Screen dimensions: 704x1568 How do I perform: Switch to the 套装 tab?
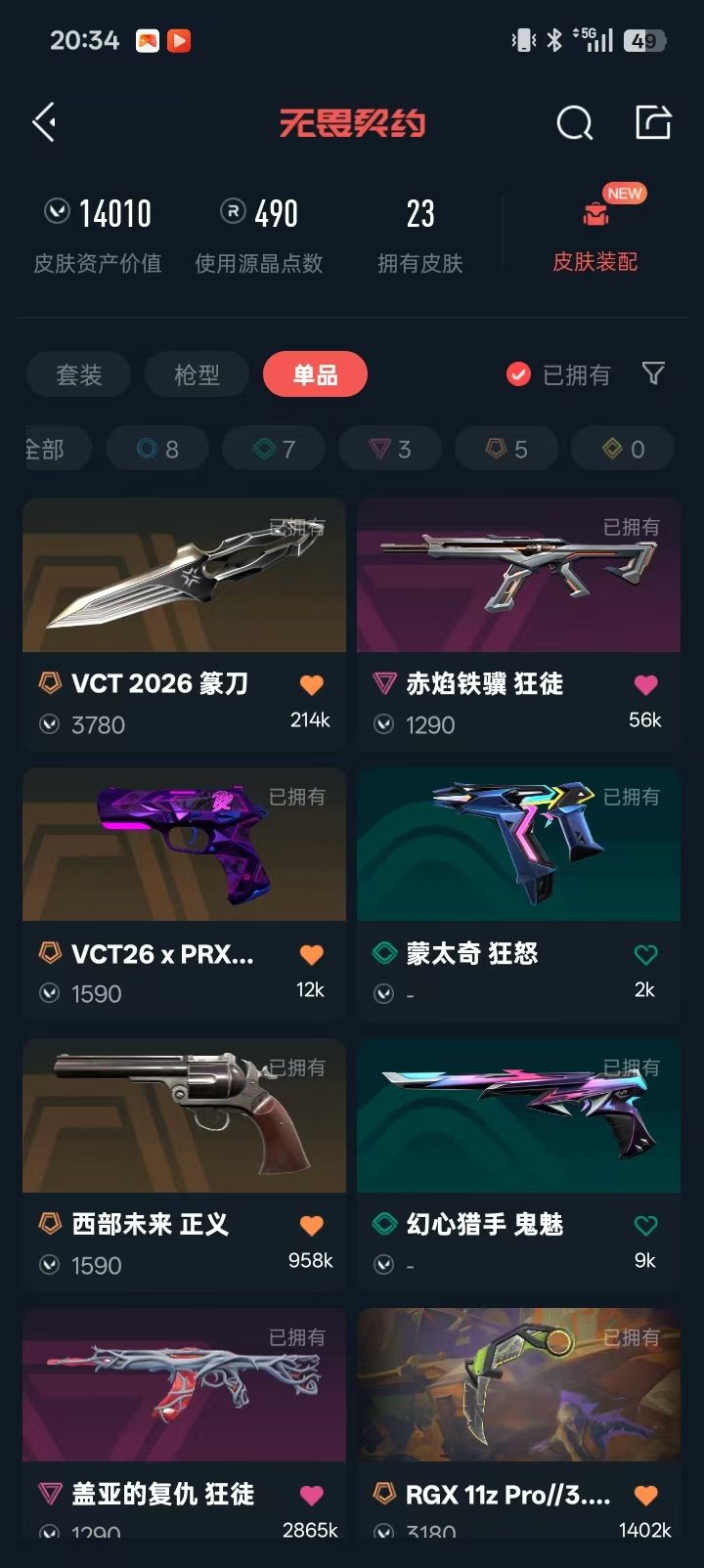79,374
